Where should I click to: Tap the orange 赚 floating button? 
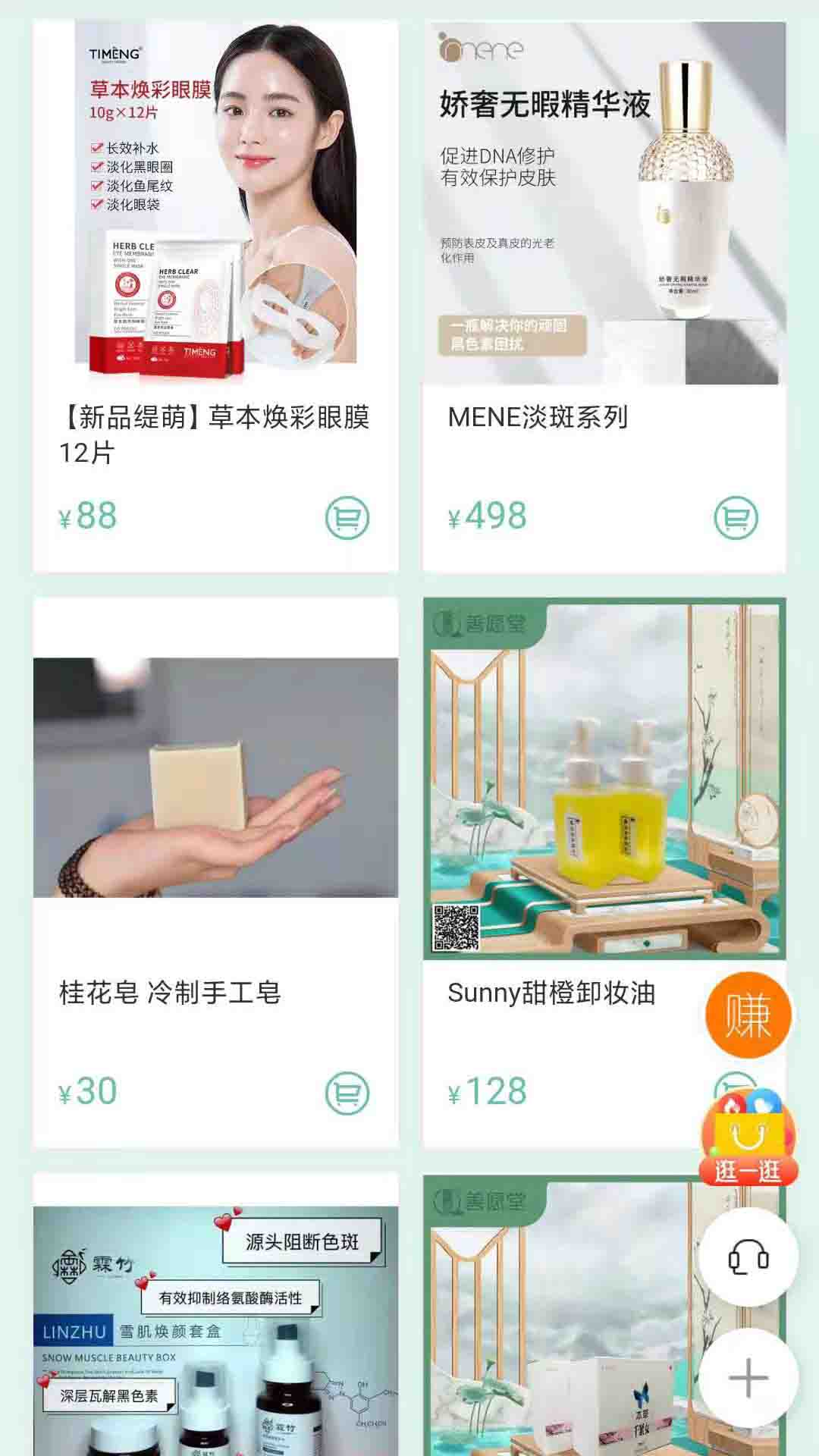748,1015
